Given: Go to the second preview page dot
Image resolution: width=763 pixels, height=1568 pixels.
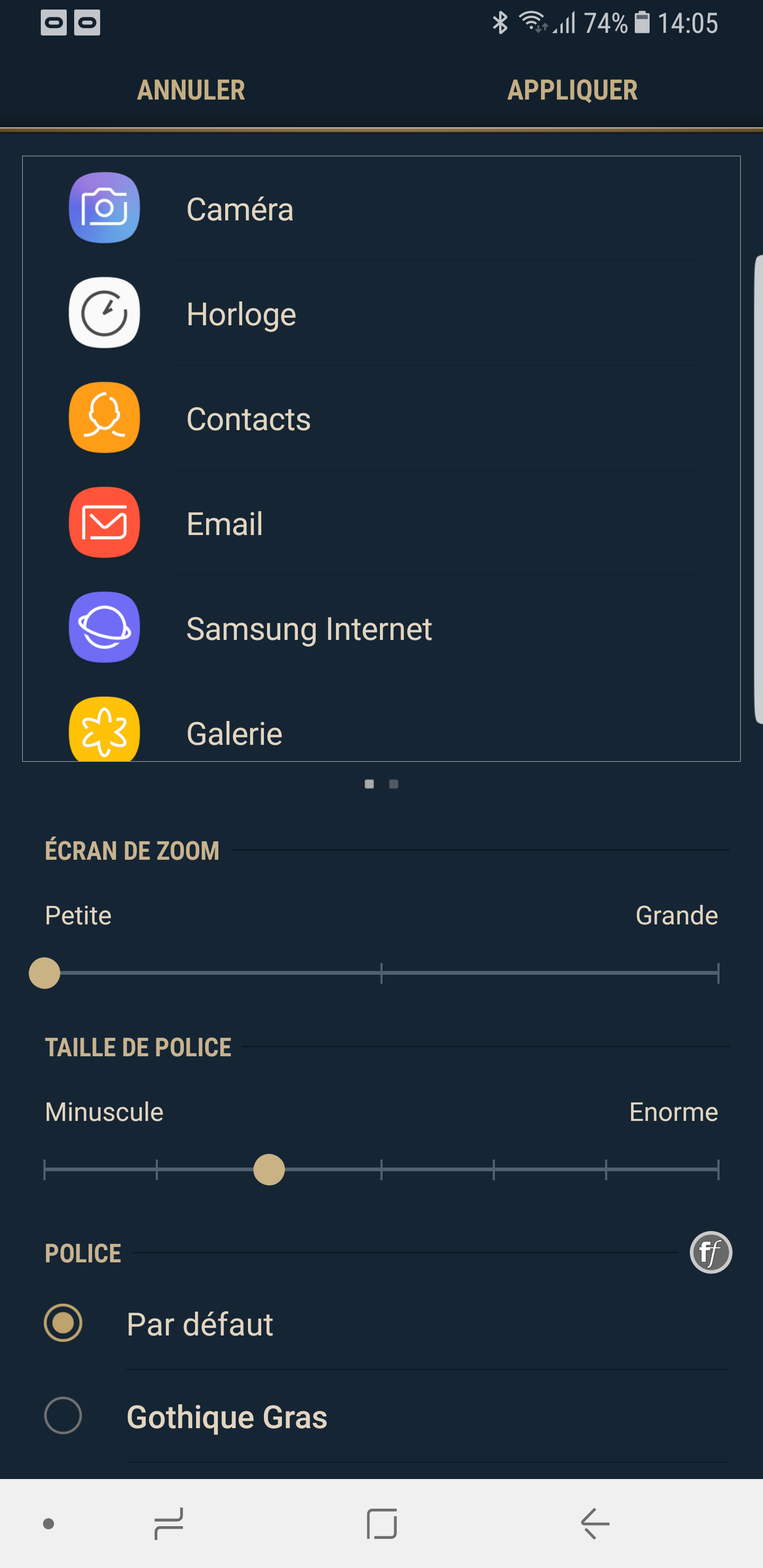Looking at the screenshot, I should tap(394, 784).
